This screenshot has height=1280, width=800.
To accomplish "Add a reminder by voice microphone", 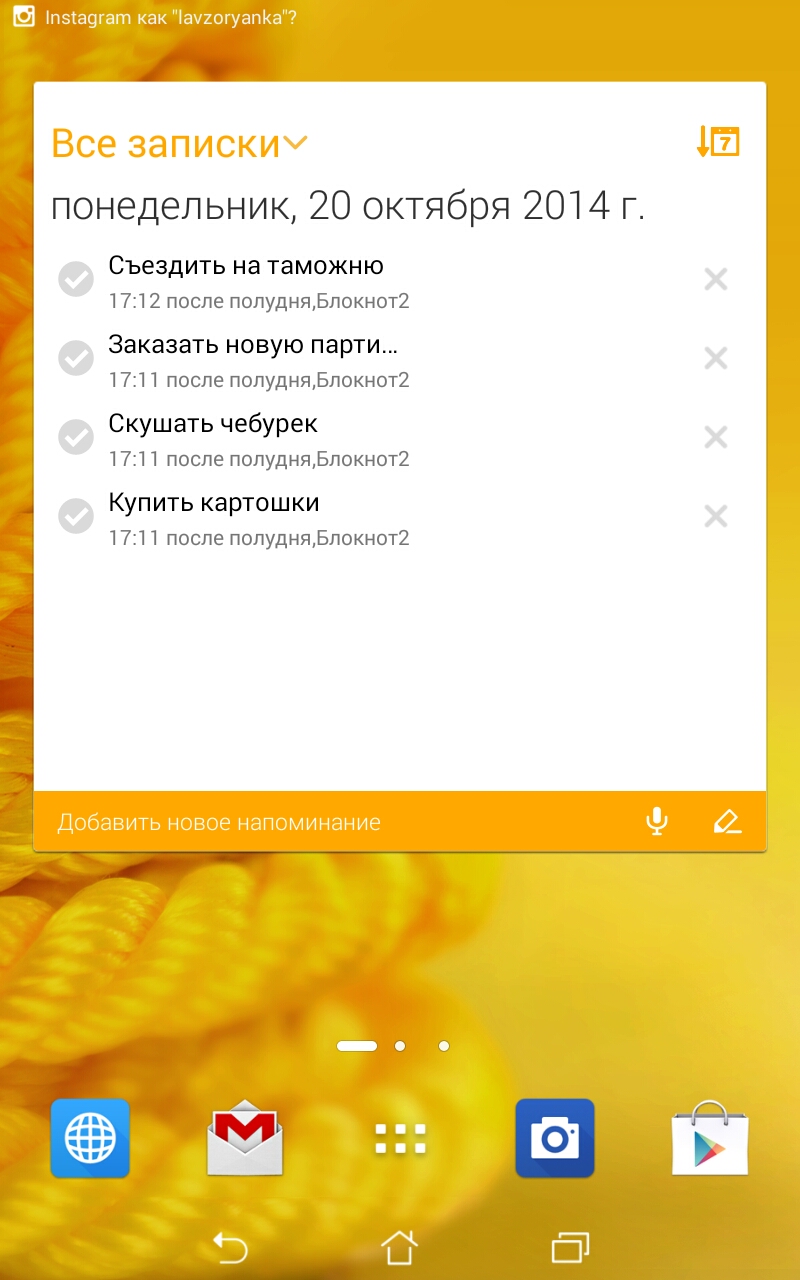I will pos(657,822).
